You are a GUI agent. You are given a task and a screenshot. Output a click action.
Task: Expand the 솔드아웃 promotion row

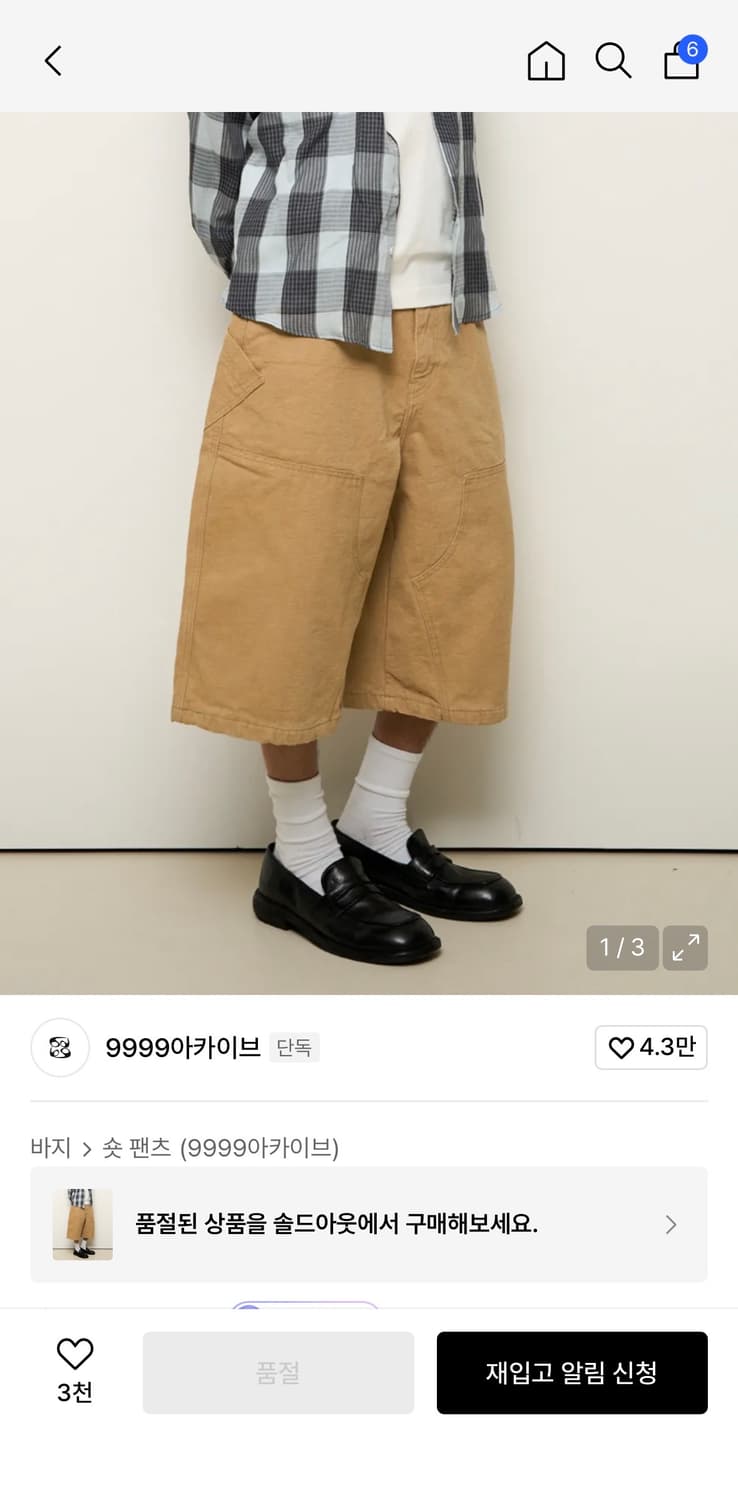click(x=369, y=1224)
